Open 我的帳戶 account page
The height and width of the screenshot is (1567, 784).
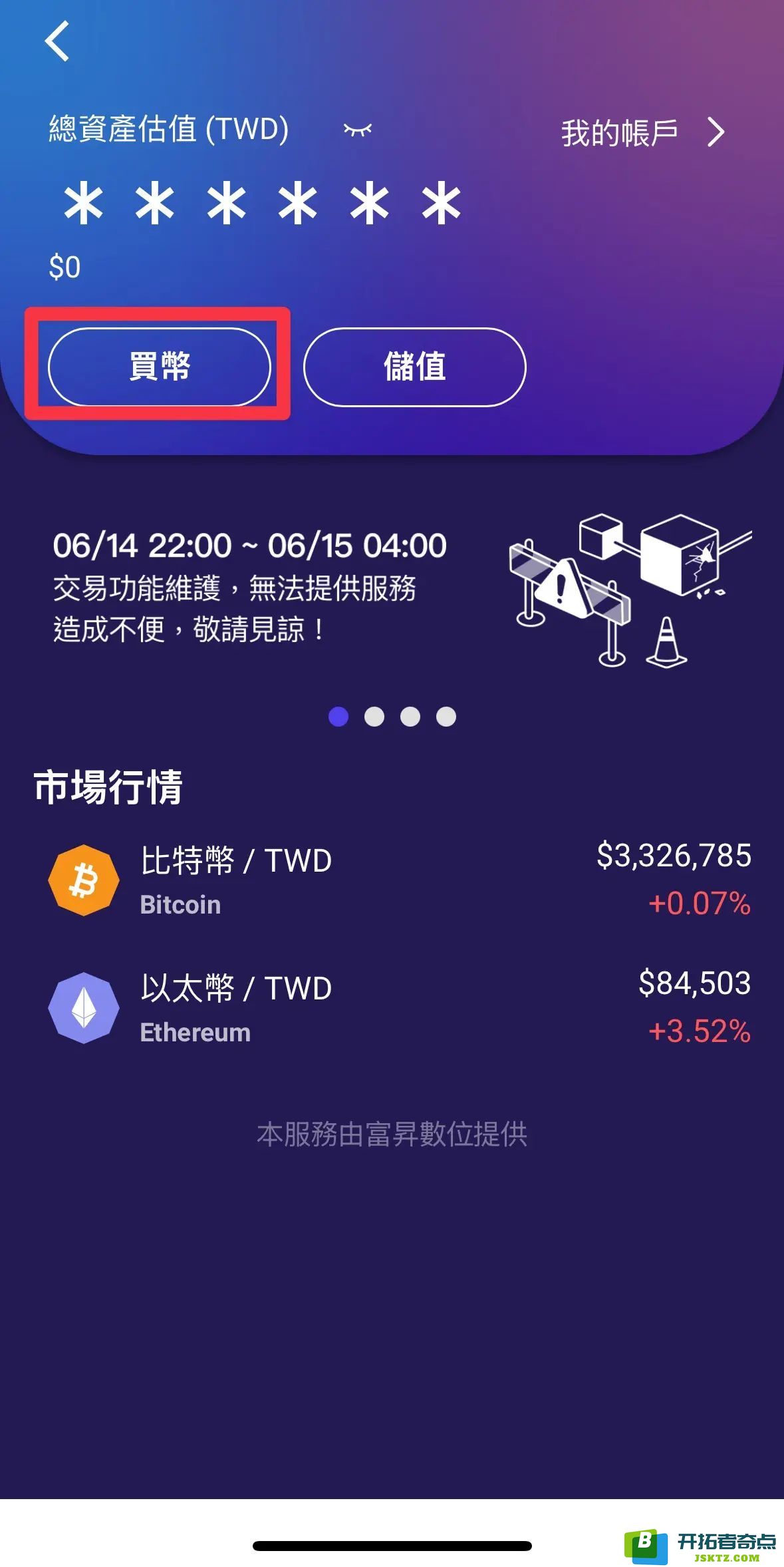pyautogui.click(x=642, y=132)
